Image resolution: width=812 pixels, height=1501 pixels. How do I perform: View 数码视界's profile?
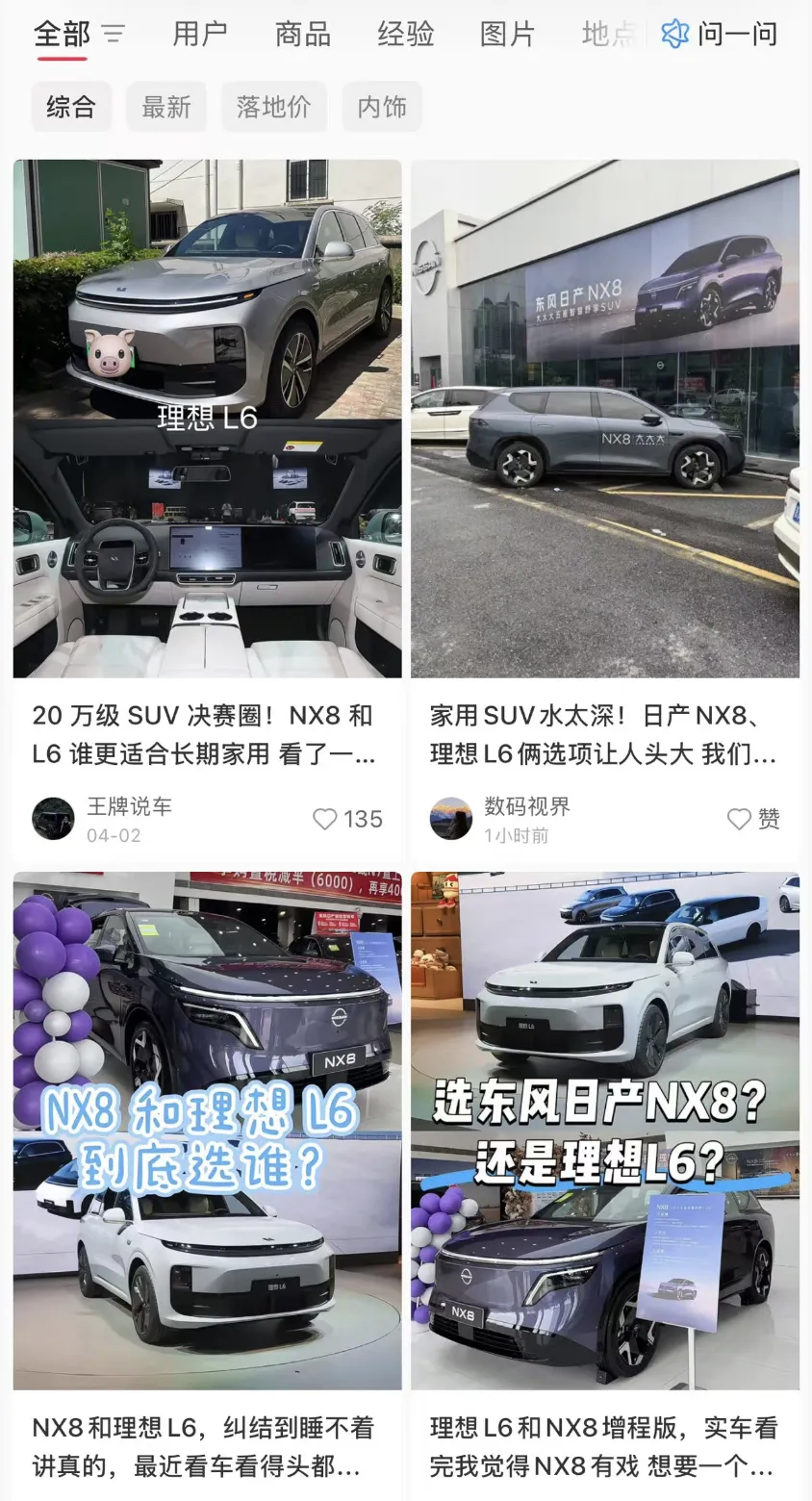click(x=451, y=819)
